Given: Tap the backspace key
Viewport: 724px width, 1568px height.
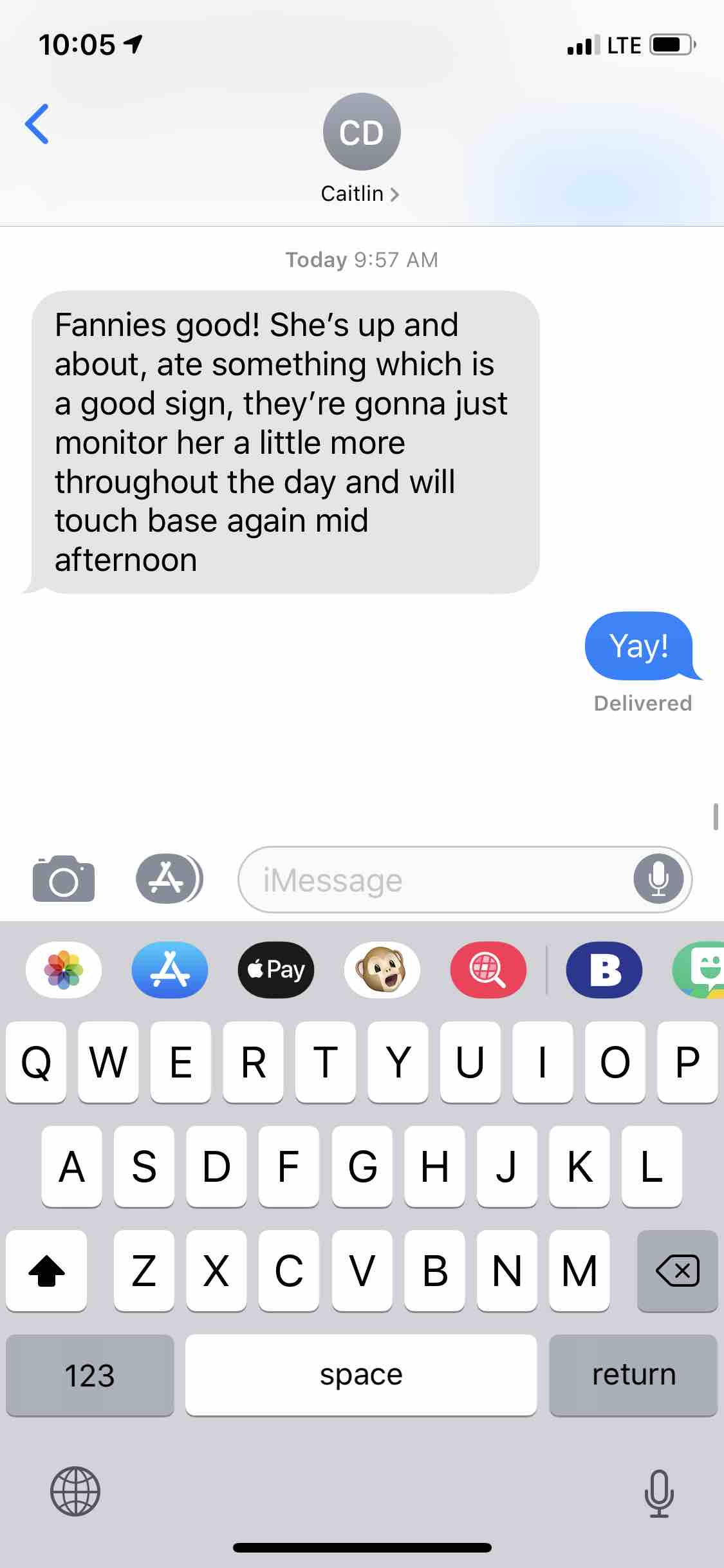Looking at the screenshot, I should pyautogui.click(x=677, y=1271).
